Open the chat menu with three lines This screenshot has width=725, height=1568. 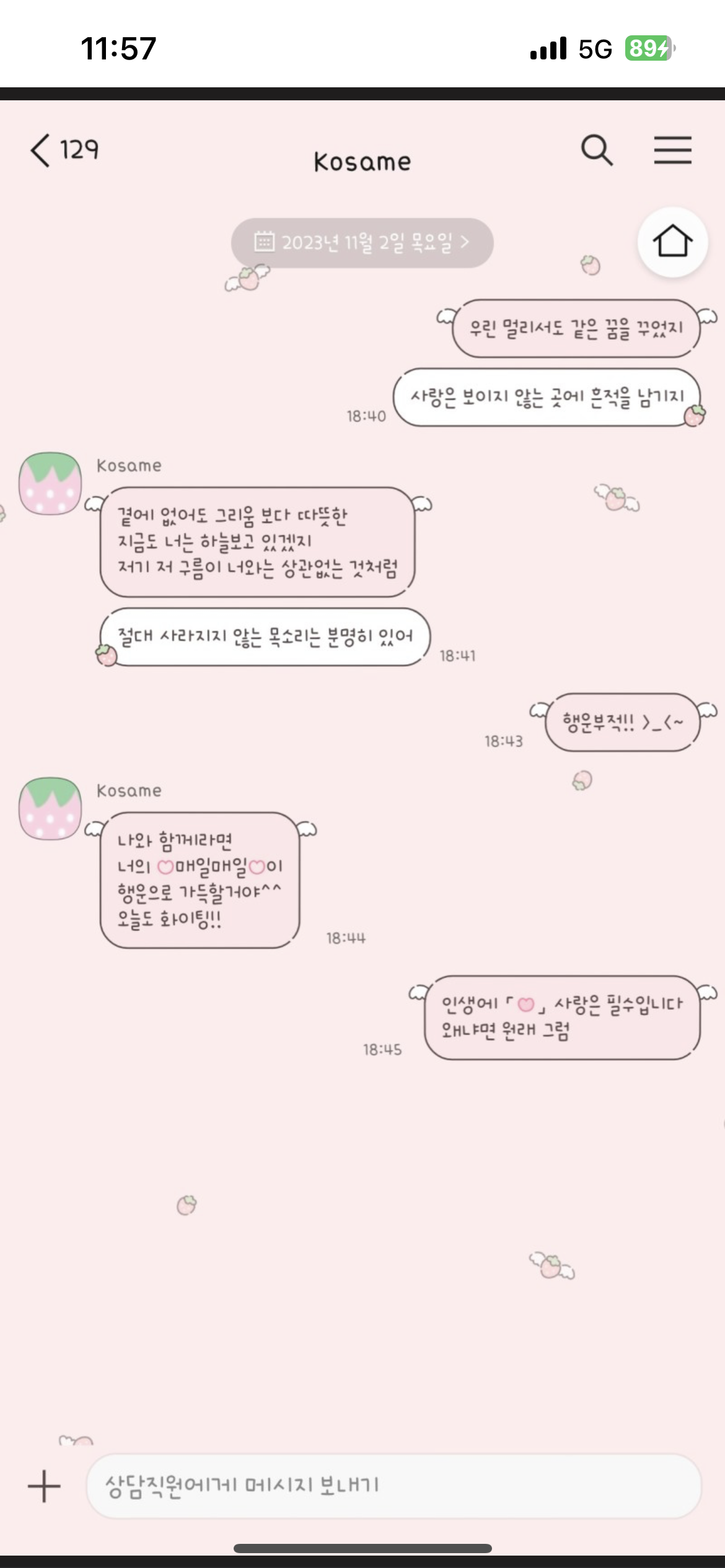point(672,150)
